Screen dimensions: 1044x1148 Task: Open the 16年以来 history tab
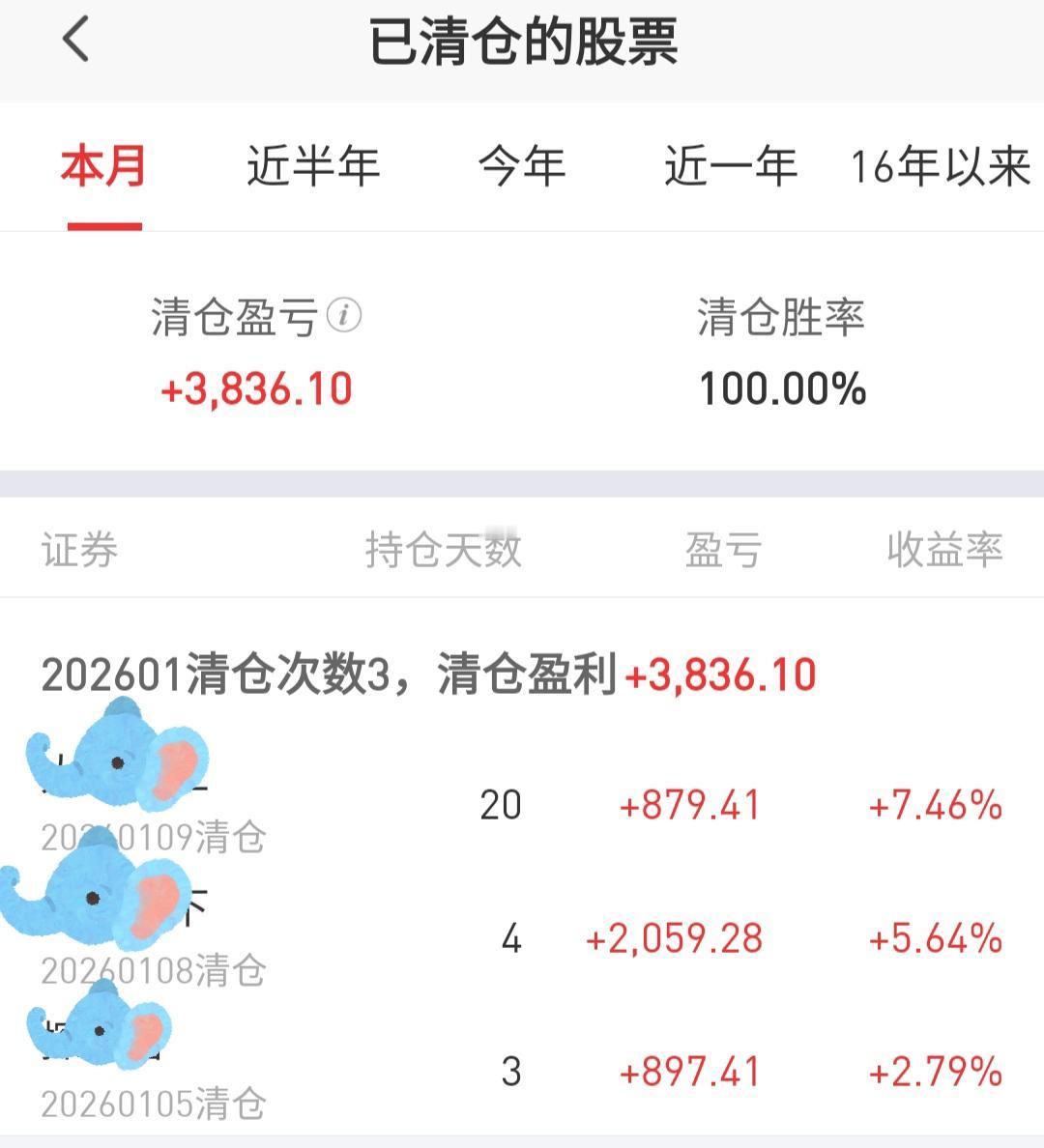pyautogui.click(x=940, y=166)
